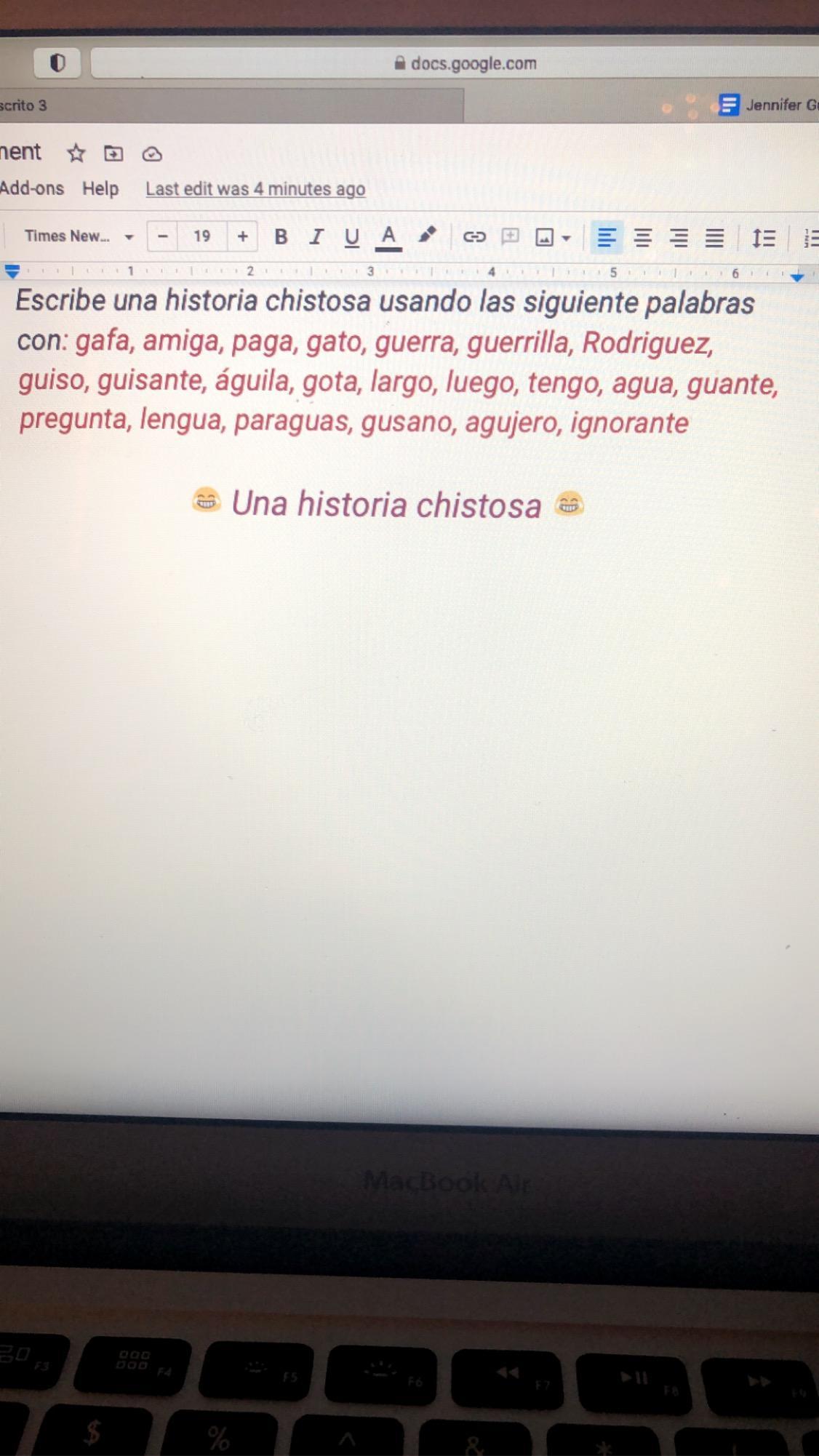
Task: Star this document
Action: 76,153
